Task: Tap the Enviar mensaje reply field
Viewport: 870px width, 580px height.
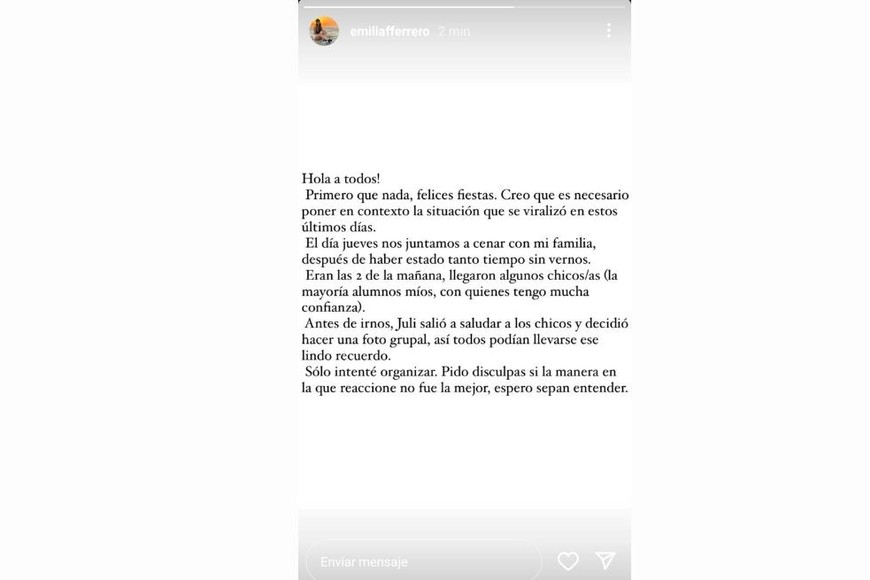Action: coord(423,561)
